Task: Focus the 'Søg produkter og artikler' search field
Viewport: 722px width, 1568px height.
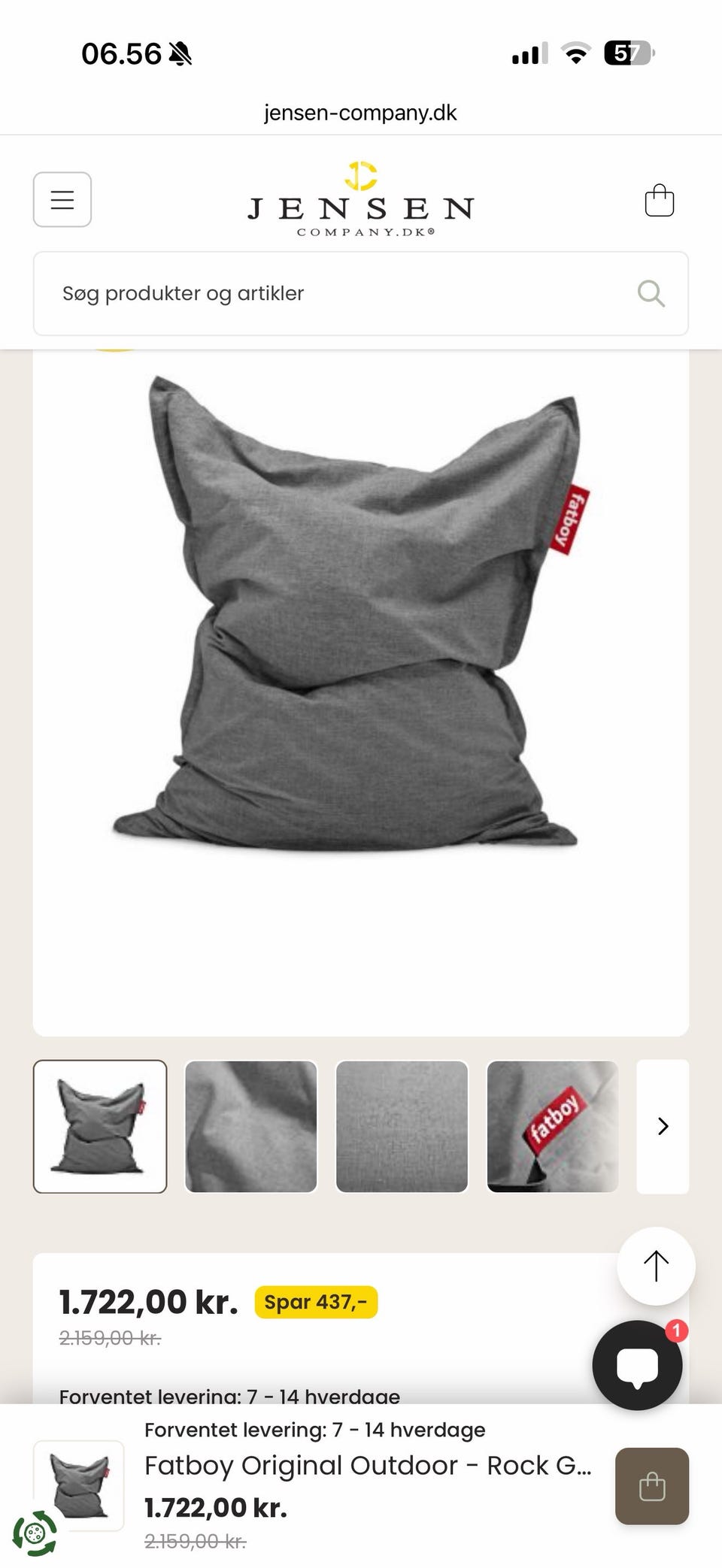Action: (x=331, y=293)
